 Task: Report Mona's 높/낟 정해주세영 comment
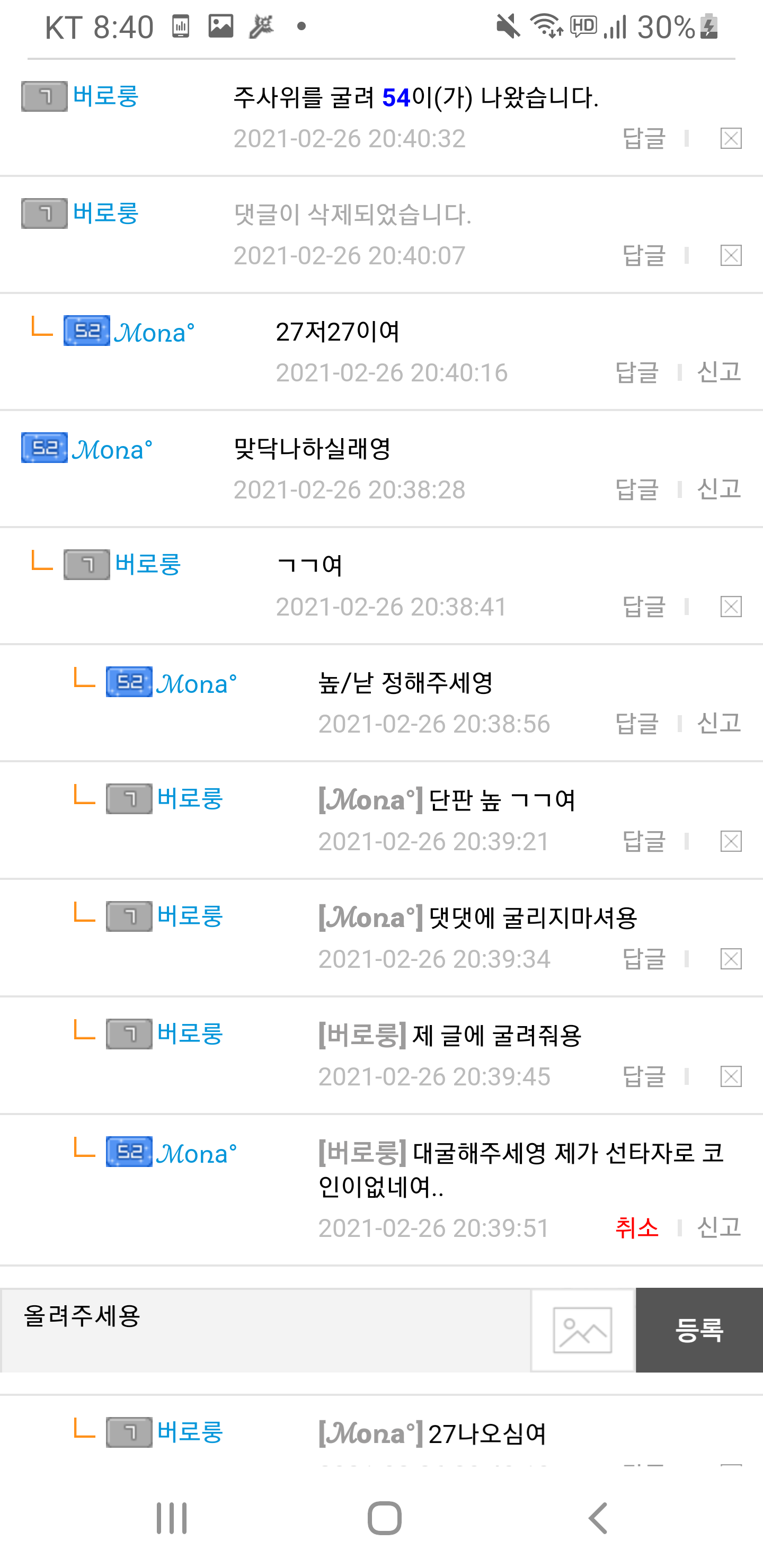718,723
